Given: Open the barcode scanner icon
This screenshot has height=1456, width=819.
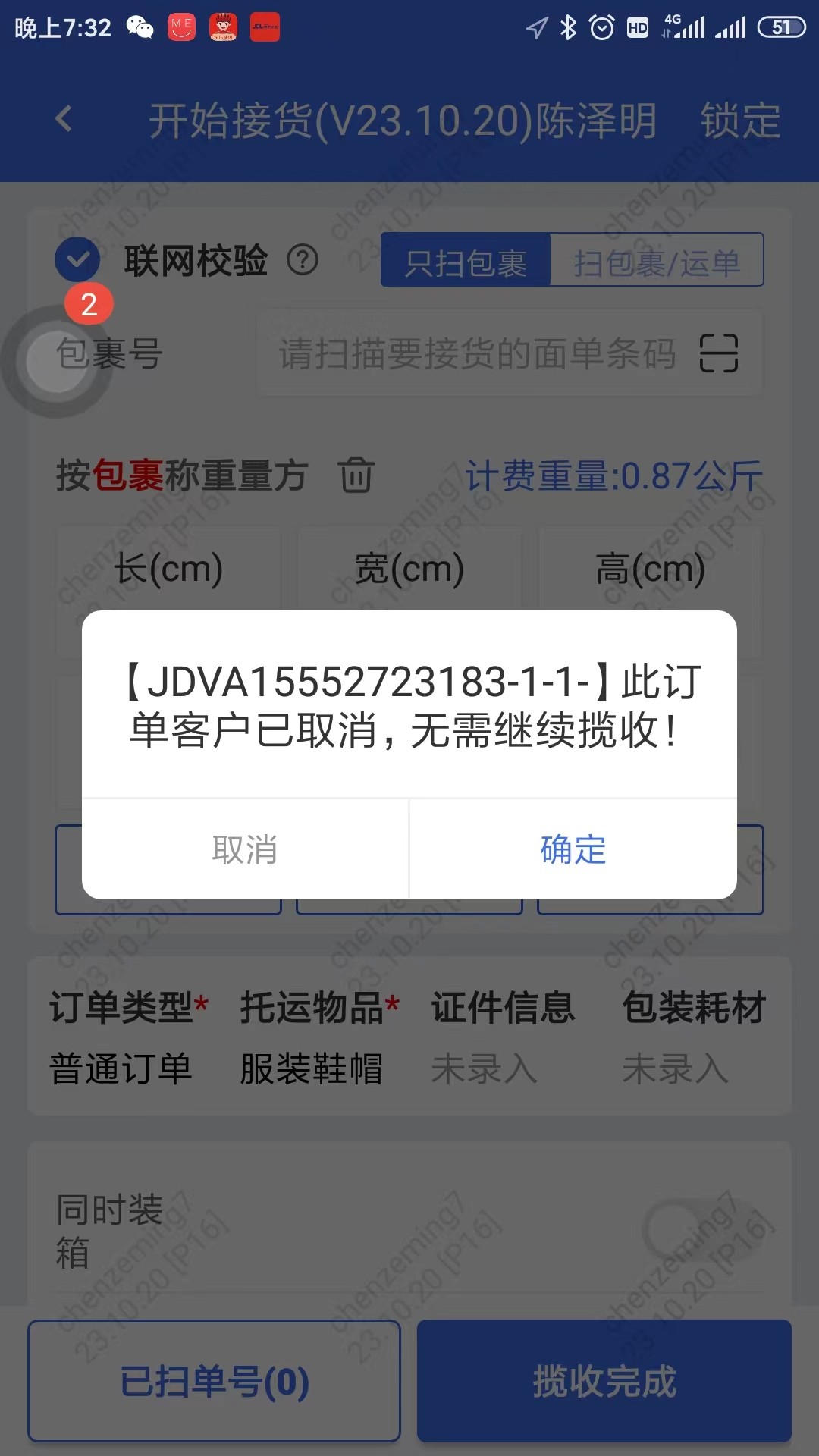Looking at the screenshot, I should (x=718, y=353).
